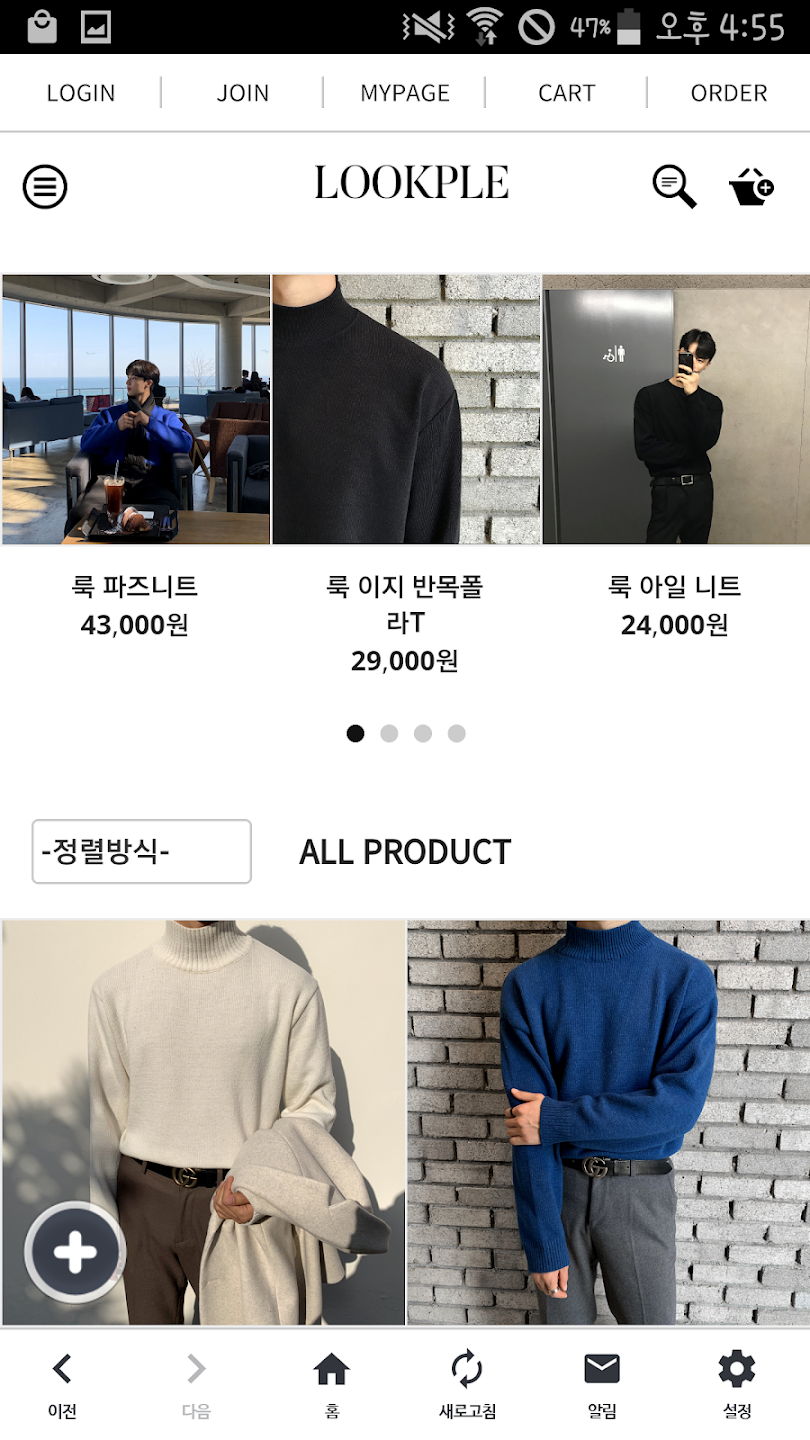Open the ORDER page

coord(729,93)
